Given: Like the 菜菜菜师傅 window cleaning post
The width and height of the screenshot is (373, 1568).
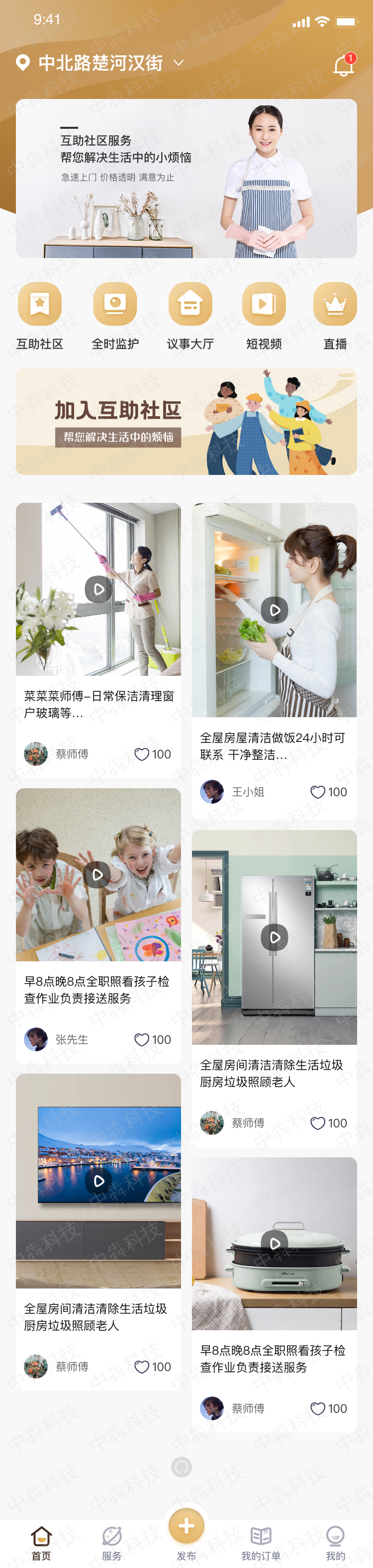Looking at the screenshot, I should point(142,754).
